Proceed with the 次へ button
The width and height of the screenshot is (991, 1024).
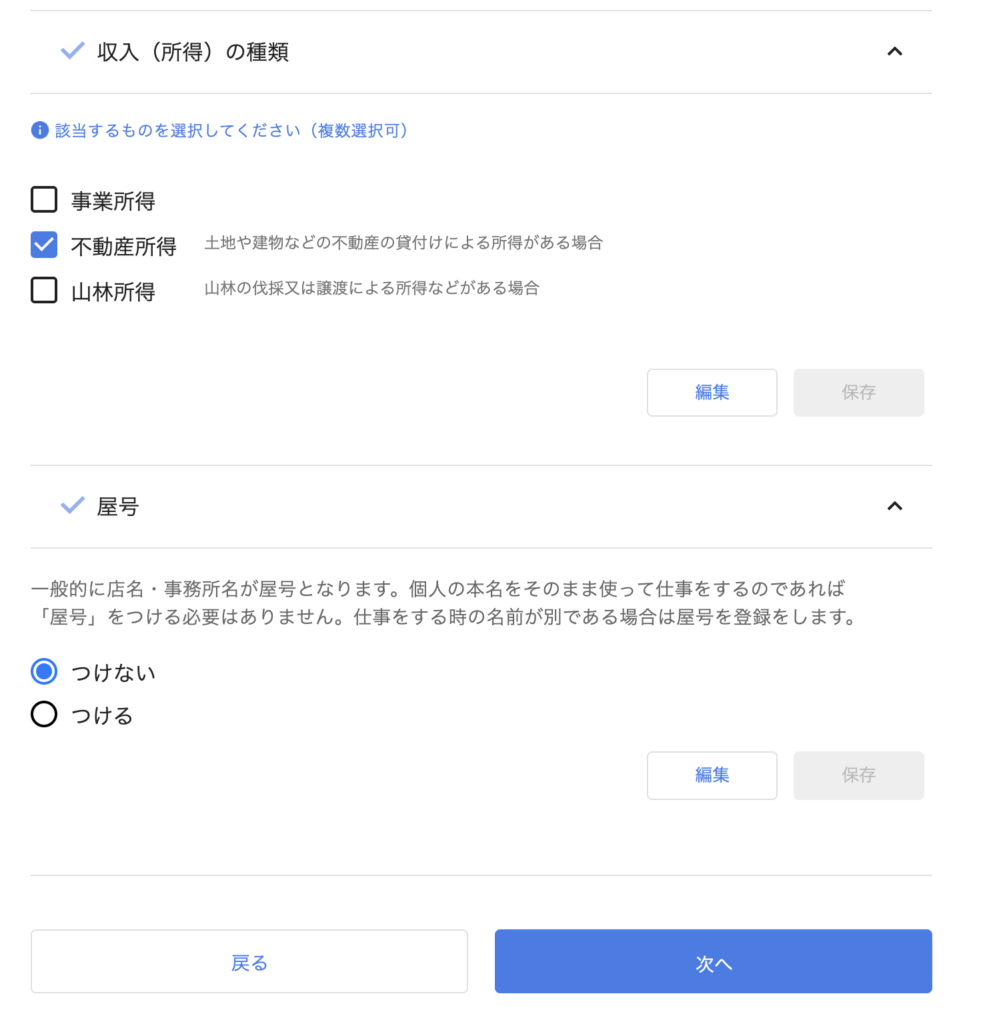point(713,962)
